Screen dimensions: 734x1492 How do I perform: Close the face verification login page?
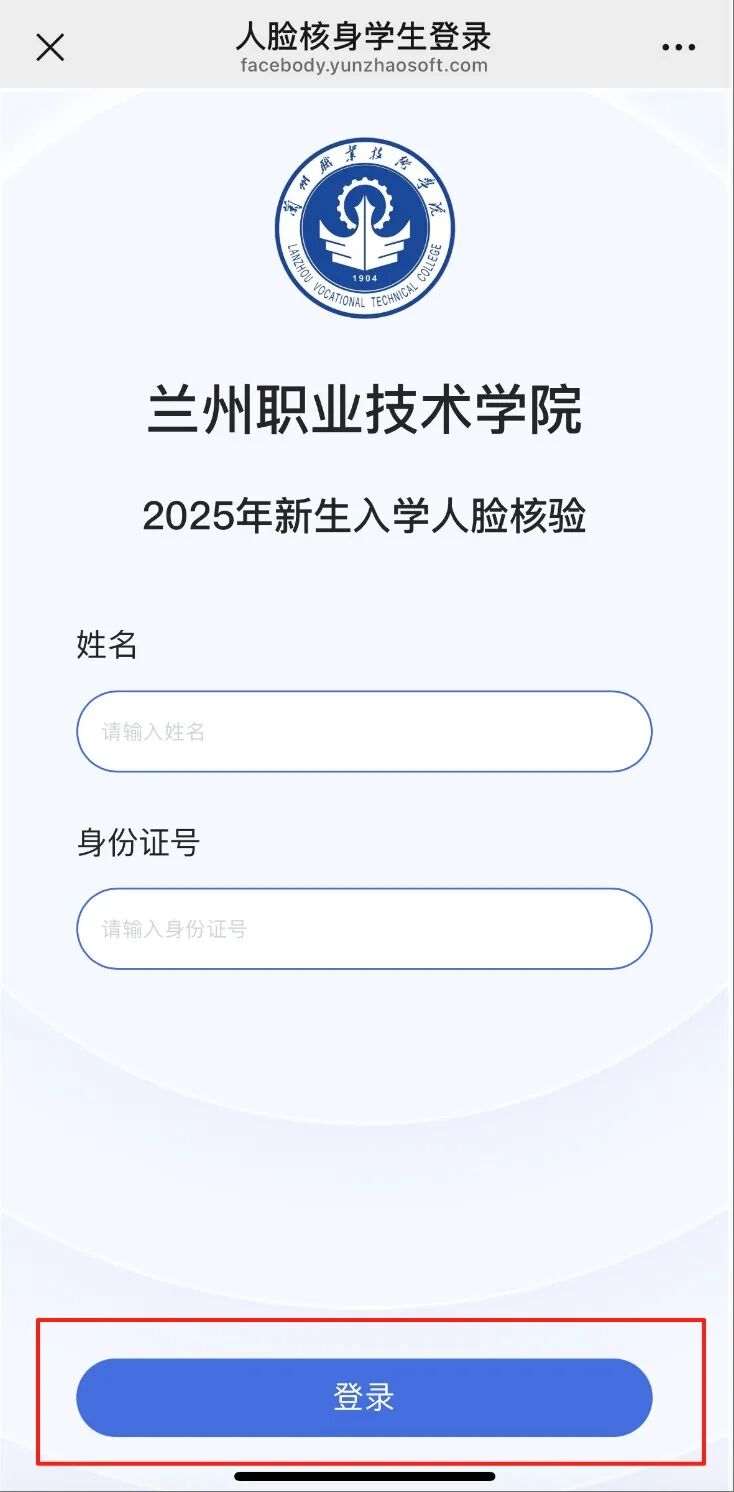50,47
